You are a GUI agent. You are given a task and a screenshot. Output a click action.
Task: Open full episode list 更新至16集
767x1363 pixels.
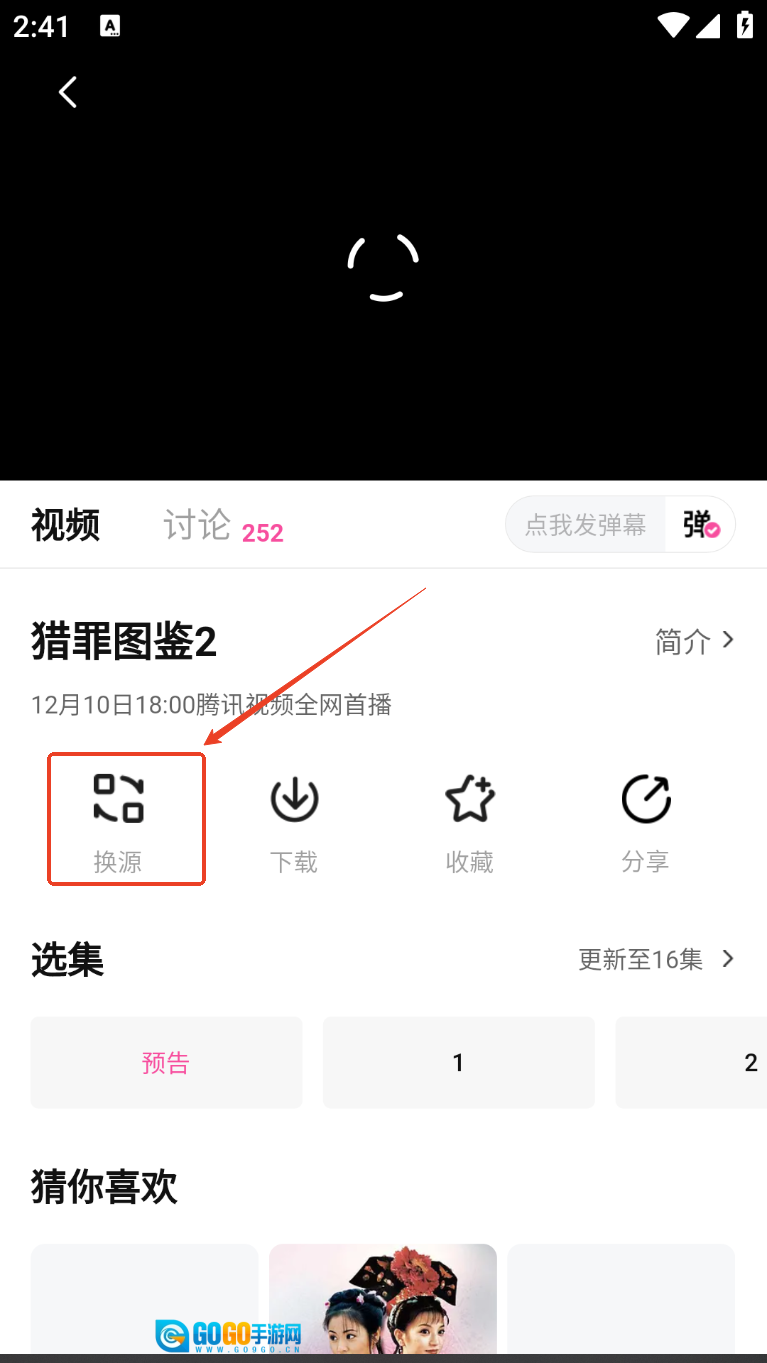[656, 960]
